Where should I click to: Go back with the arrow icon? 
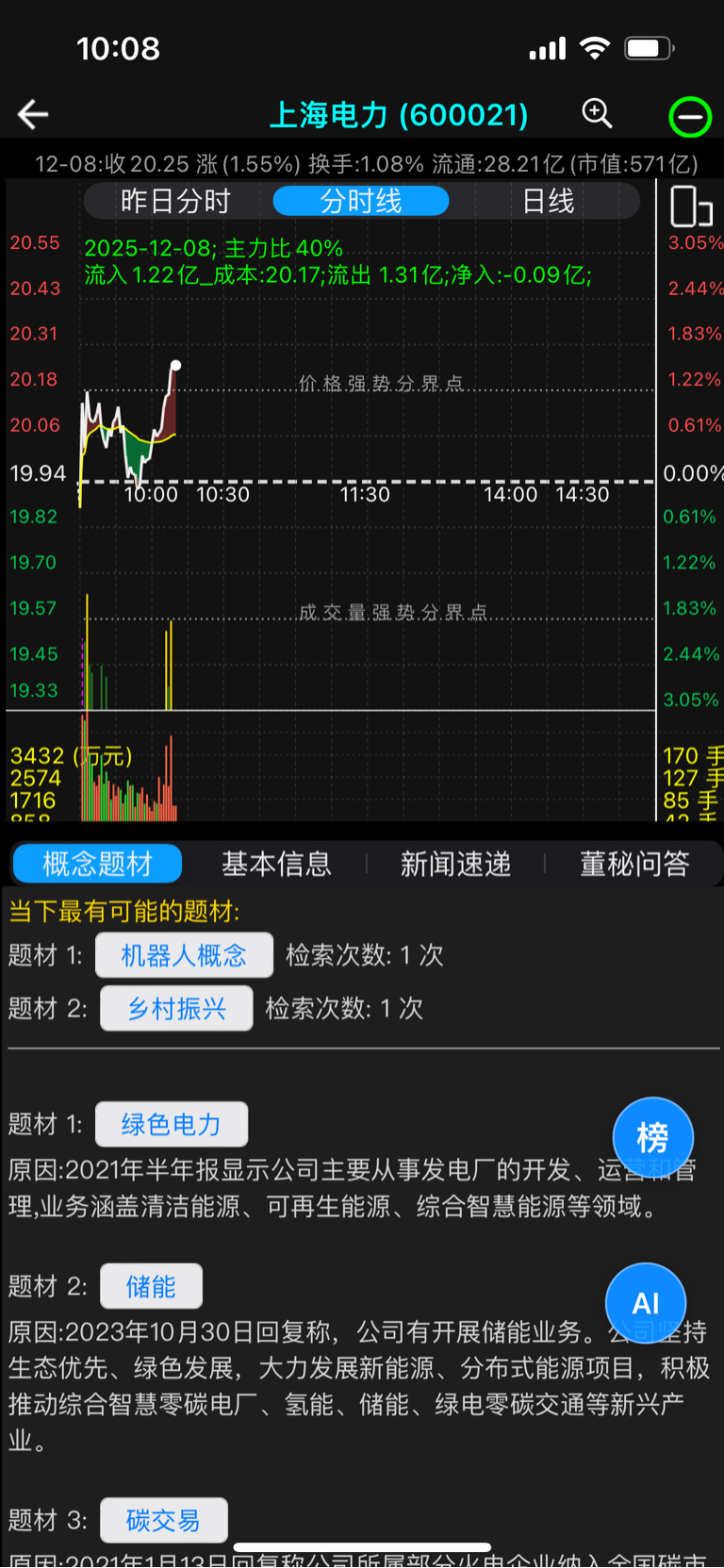pos(33,115)
